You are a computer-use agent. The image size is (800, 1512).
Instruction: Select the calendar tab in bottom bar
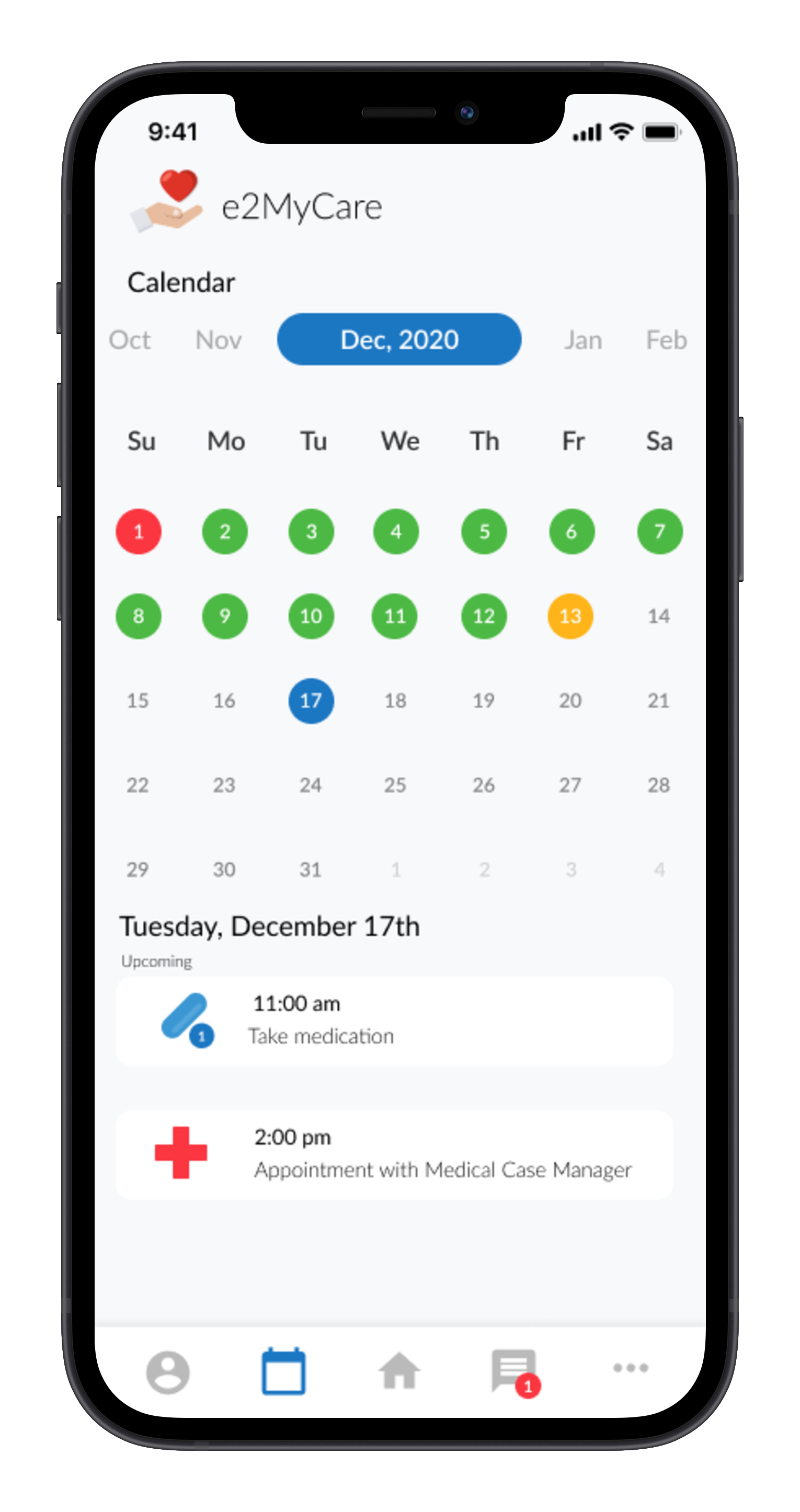pos(283,1370)
